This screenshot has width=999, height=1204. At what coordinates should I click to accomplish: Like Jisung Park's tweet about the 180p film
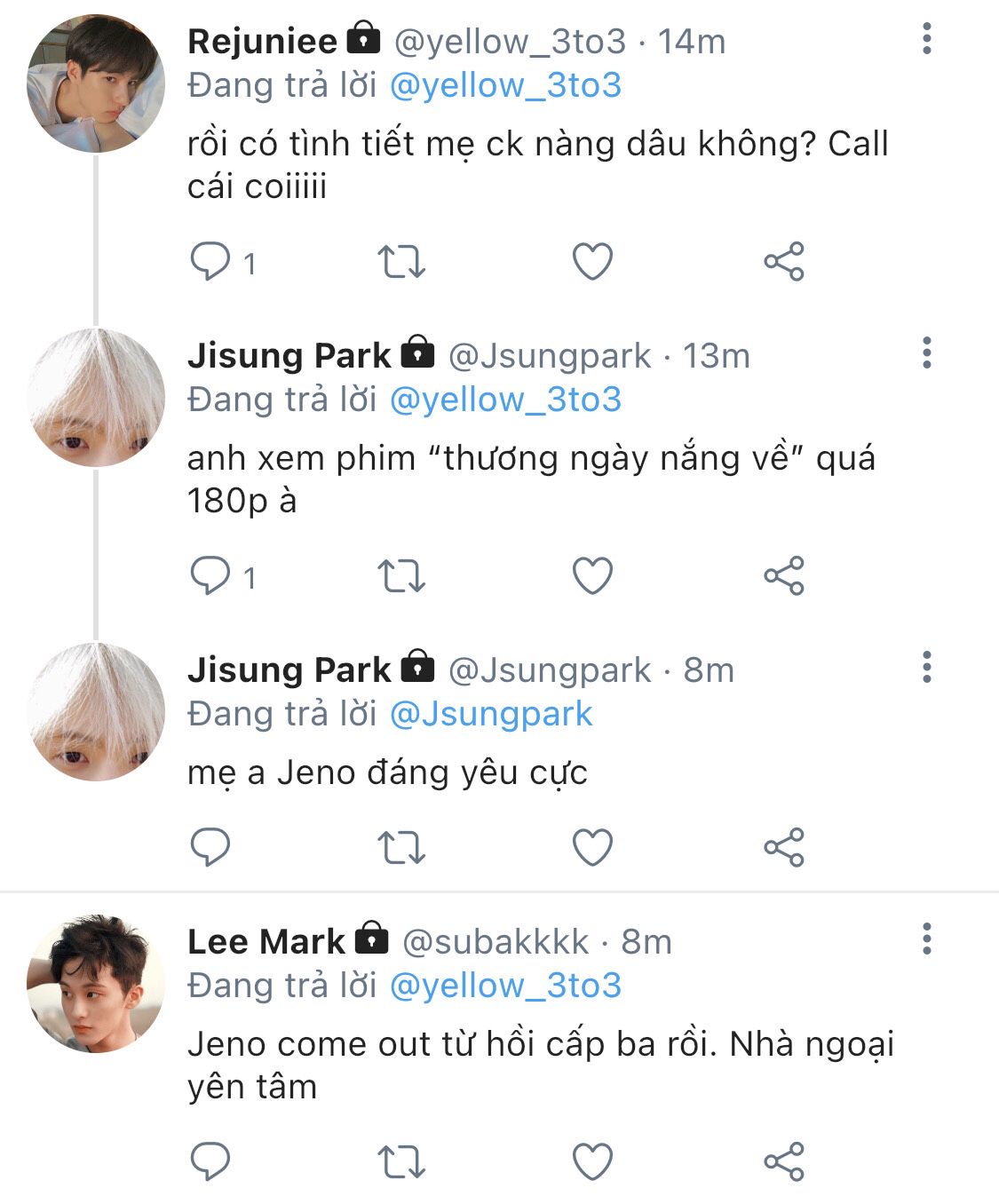pos(592,576)
